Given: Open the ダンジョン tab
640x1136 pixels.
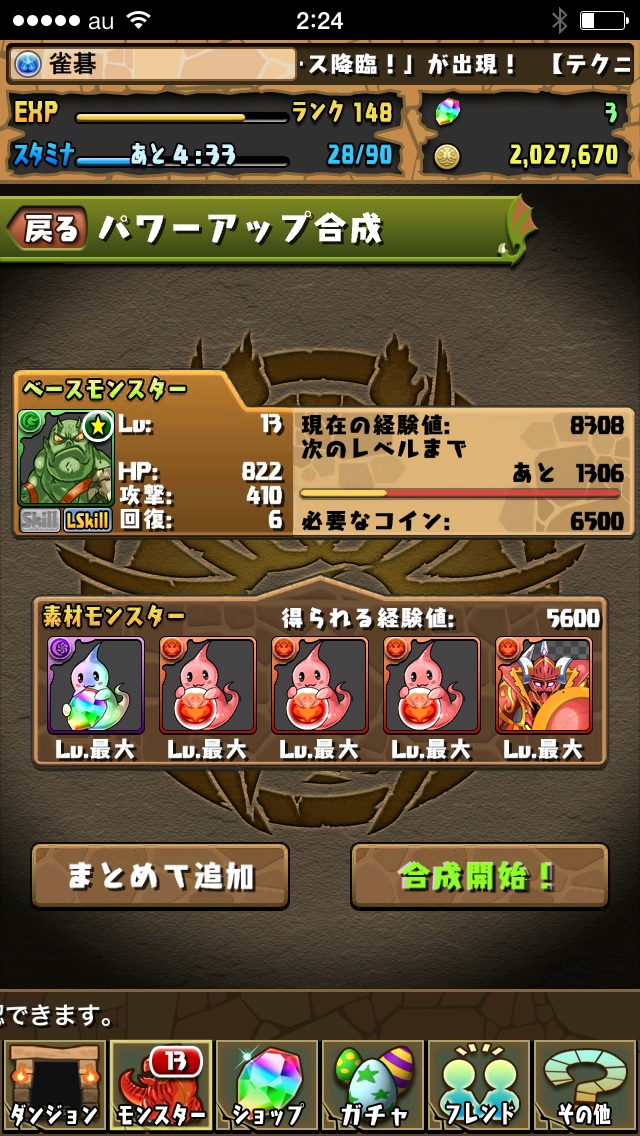Looking at the screenshot, I should [x=53, y=1086].
